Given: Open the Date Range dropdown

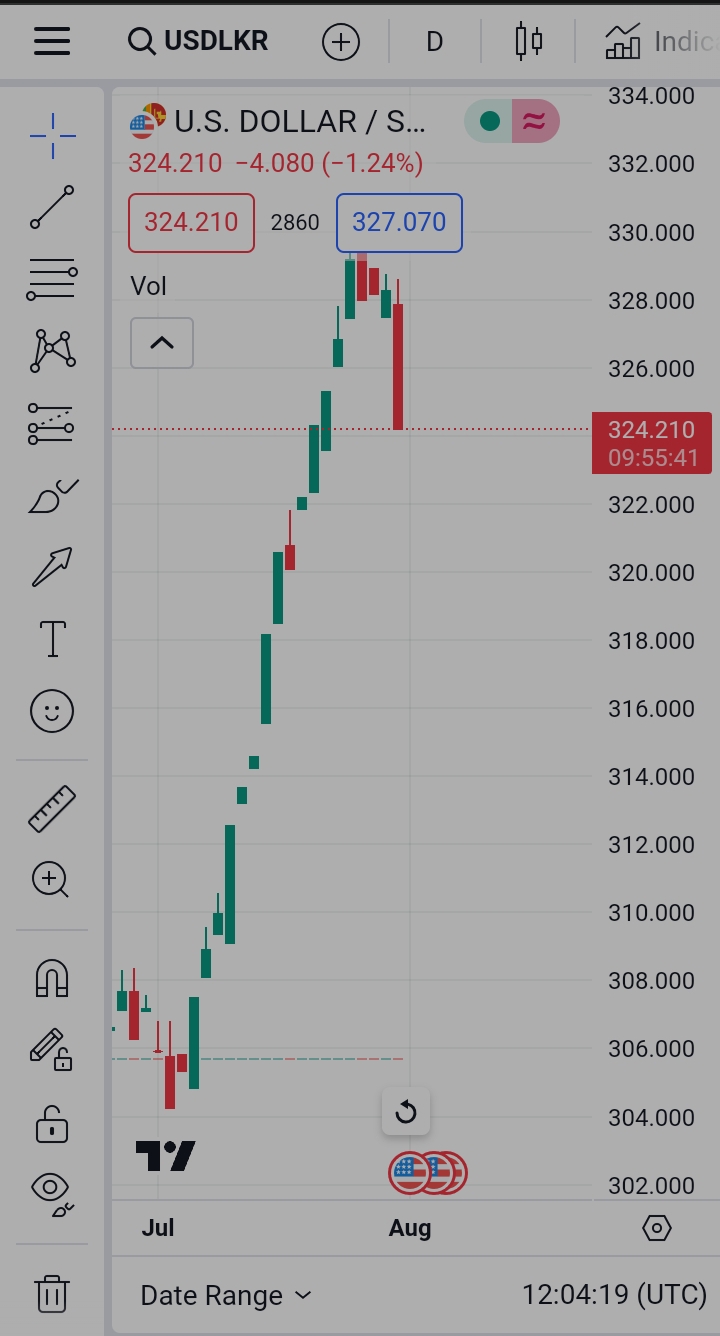Looking at the screenshot, I should pos(227,1295).
